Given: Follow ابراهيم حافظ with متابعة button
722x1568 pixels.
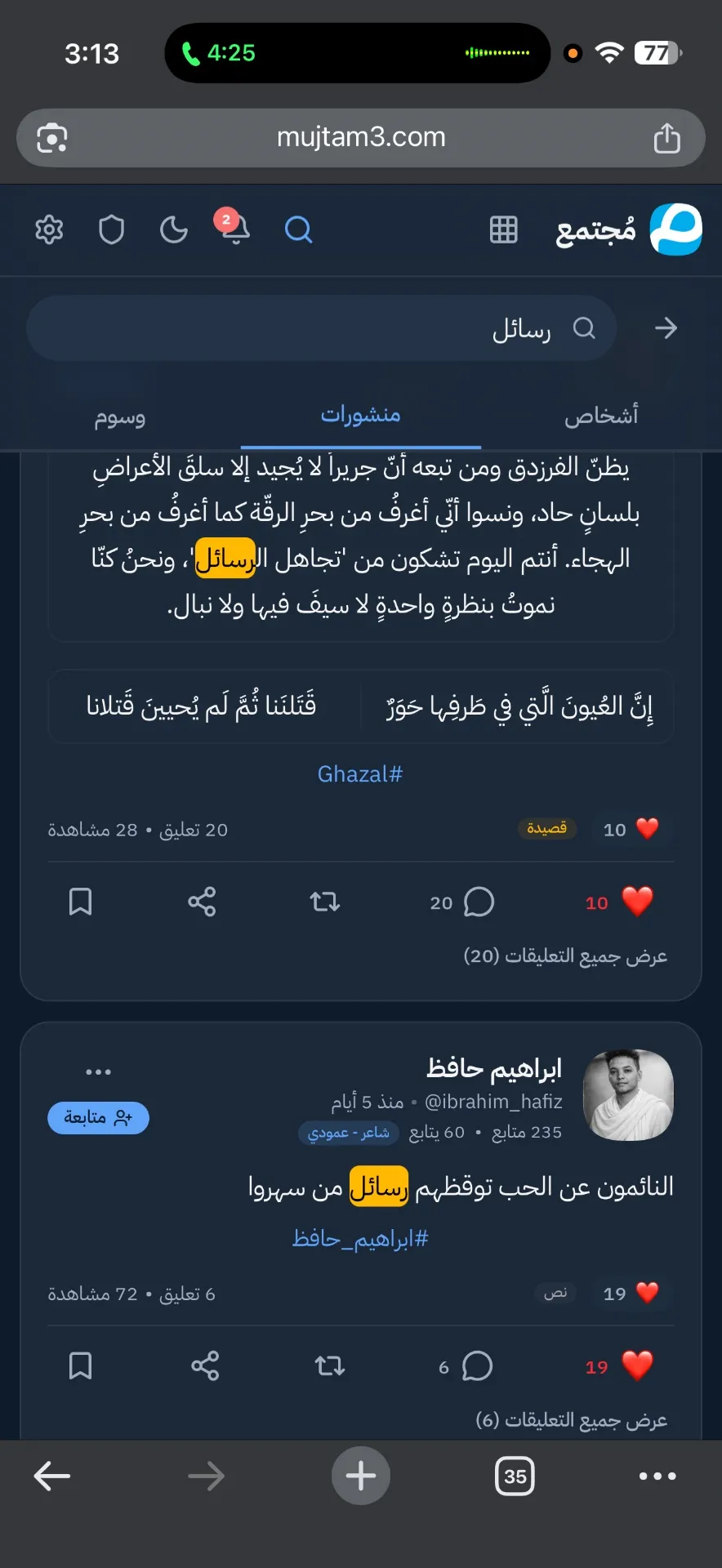Looking at the screenshot, I should point(98,1118).
